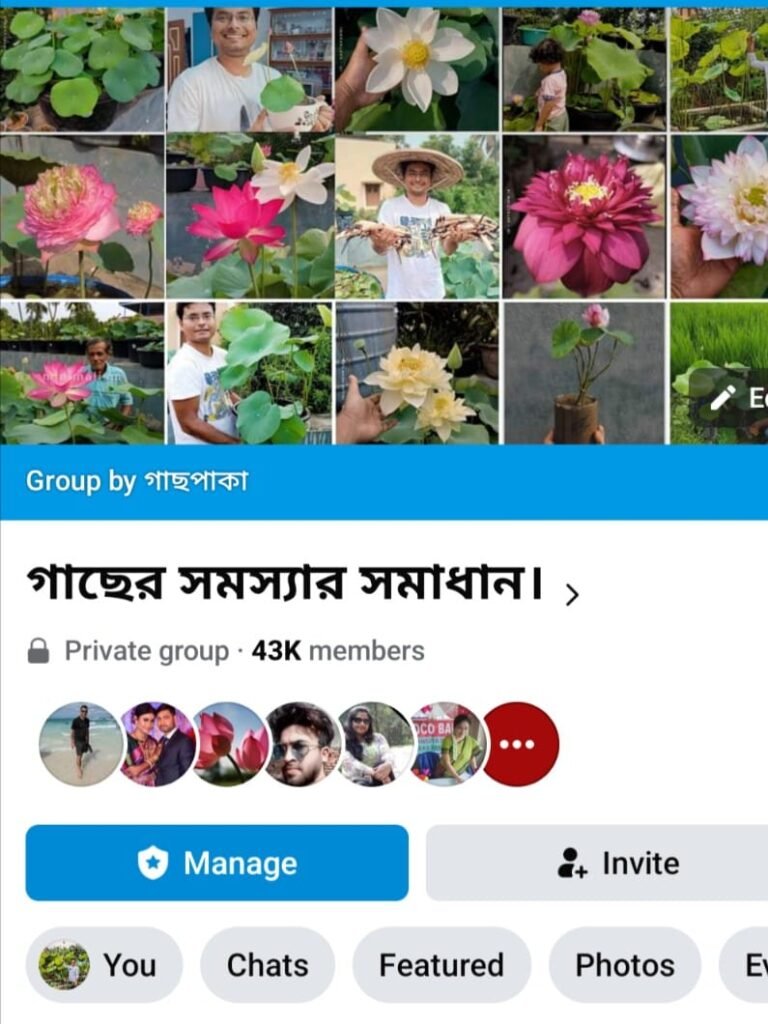The width and height of the screenshot is (768, 1024).
Task: Open group details via title chevron
Action: coord(572,595)
